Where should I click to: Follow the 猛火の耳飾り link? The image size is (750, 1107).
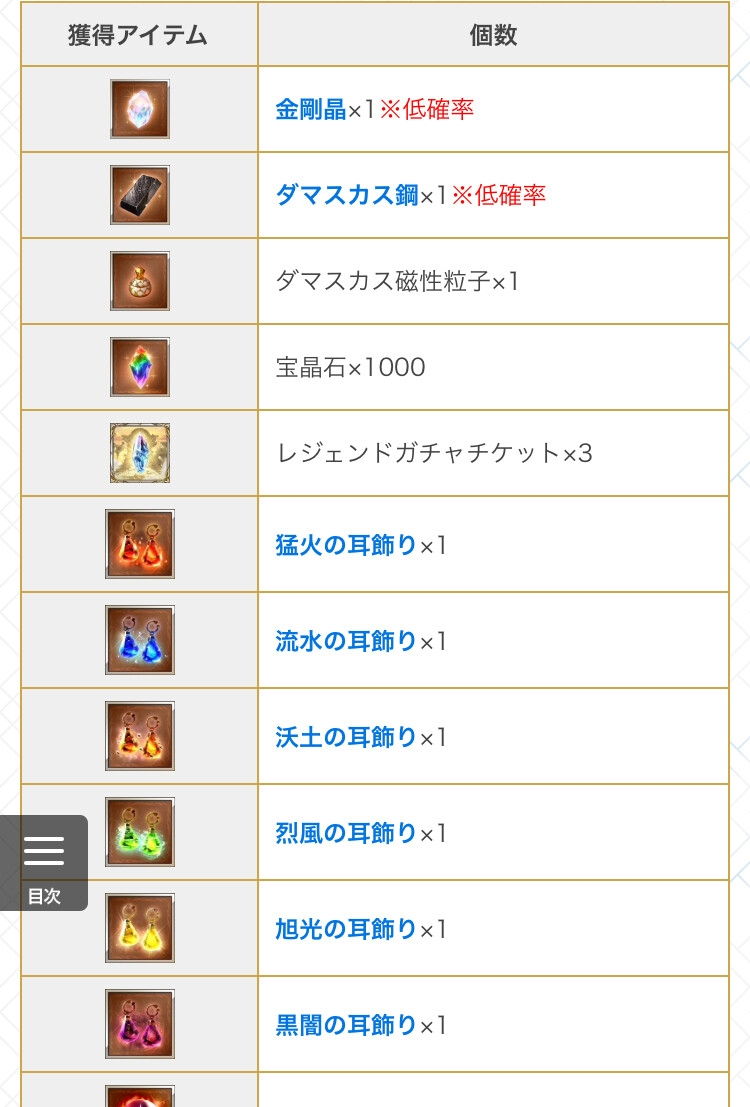coord(345,545)
